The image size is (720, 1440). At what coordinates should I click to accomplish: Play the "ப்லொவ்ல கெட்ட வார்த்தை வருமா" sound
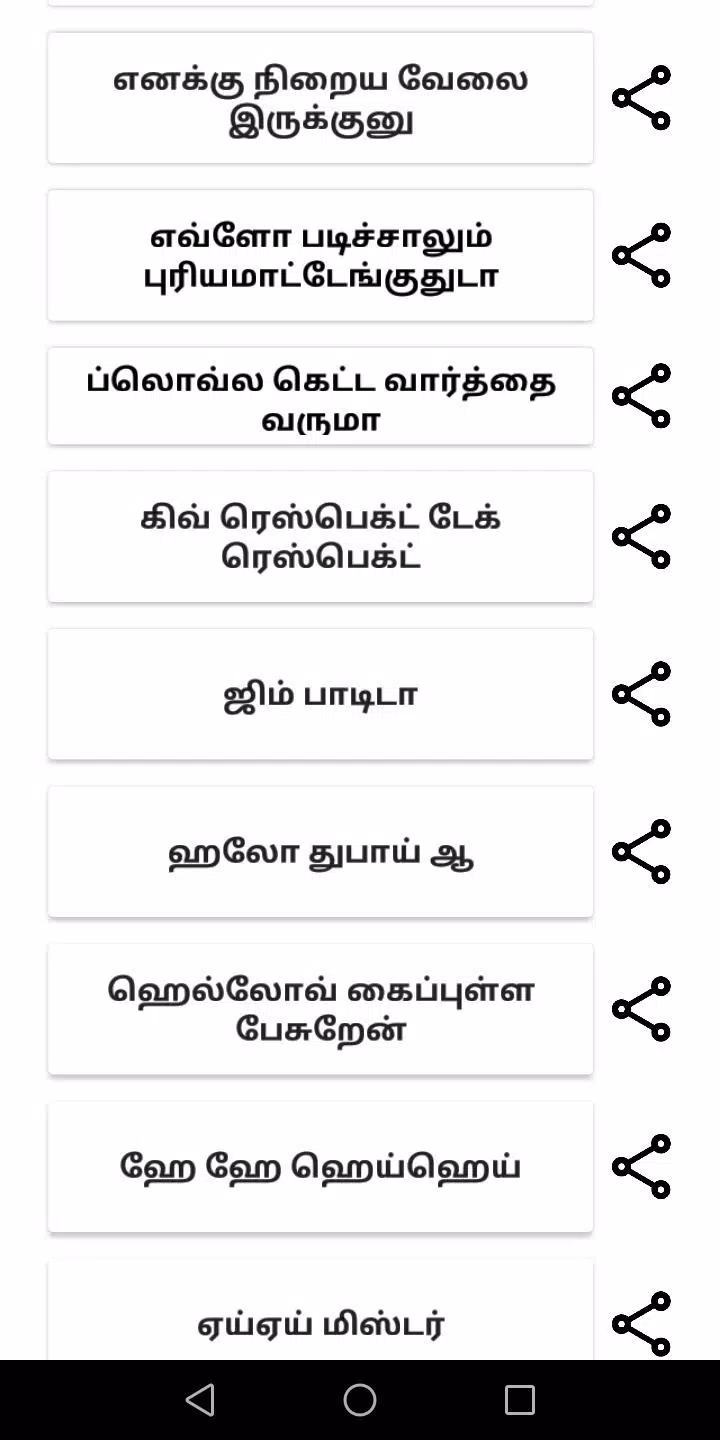tap(320, 395)
